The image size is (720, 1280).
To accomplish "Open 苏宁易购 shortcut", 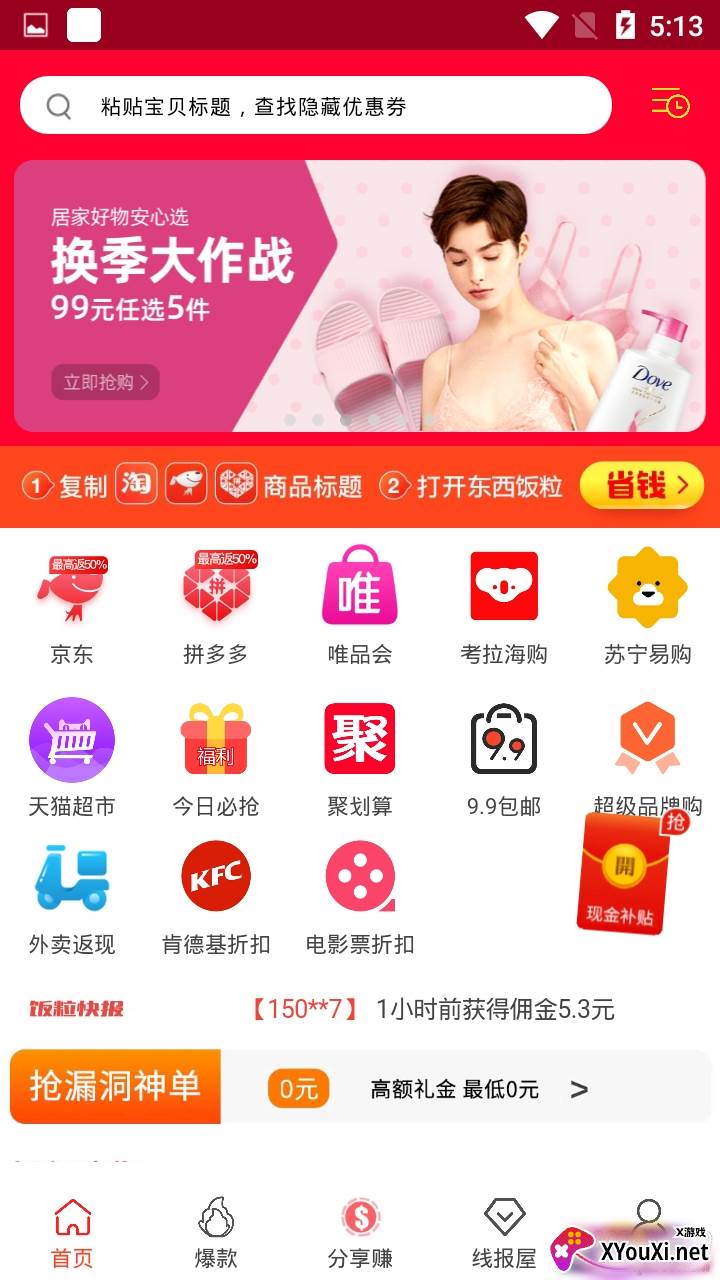I will coord(648,605).
